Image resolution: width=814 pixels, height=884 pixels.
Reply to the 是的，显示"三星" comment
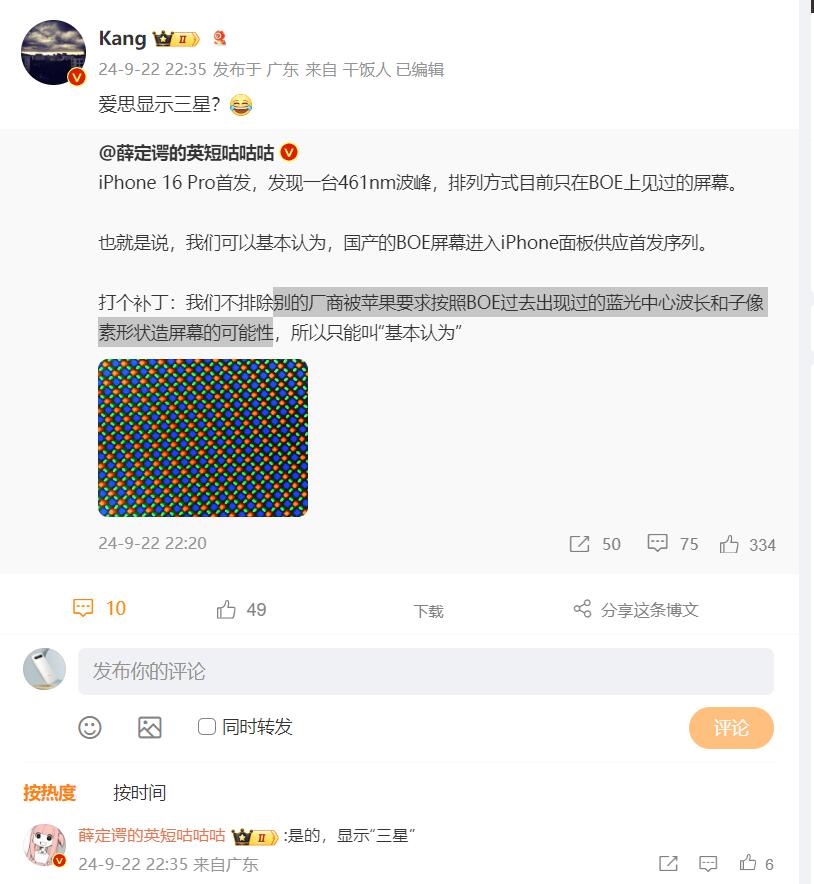[708, 863]
